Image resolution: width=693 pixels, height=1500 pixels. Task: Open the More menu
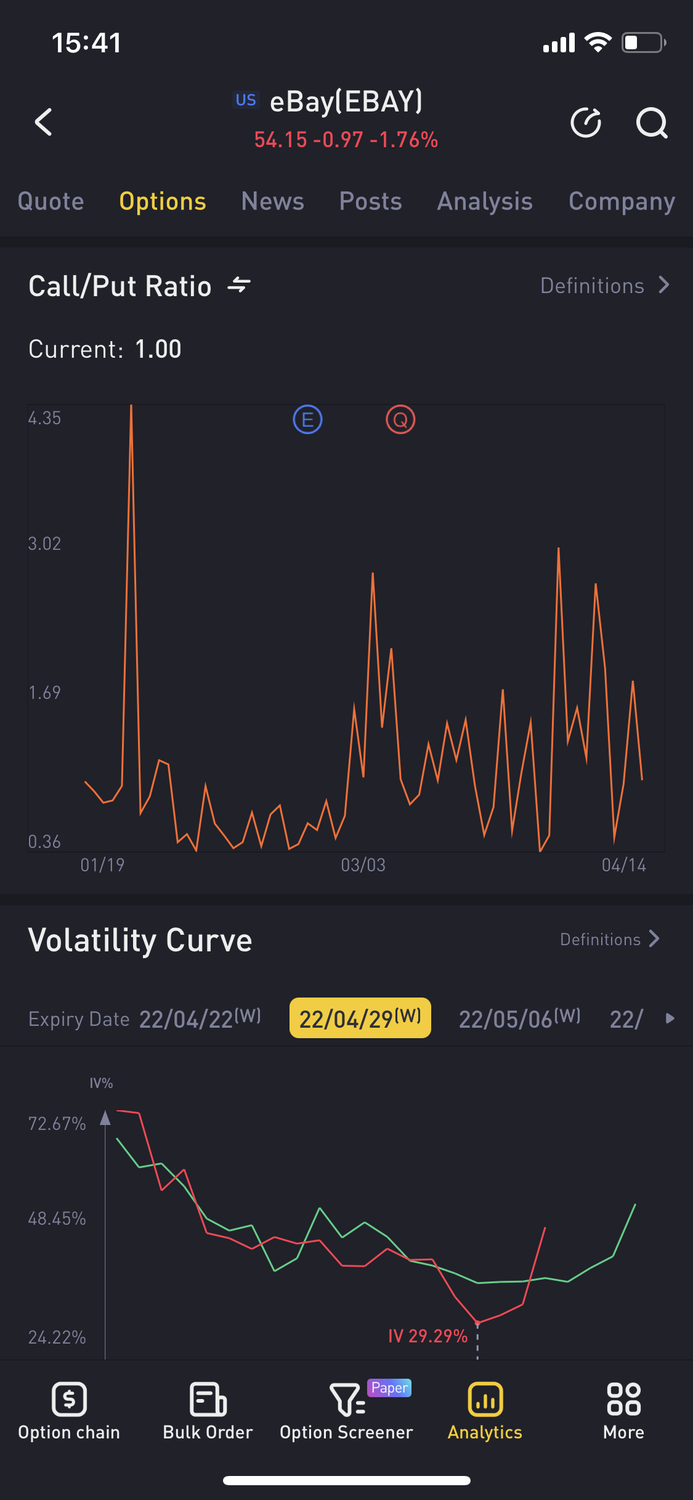623,1411
